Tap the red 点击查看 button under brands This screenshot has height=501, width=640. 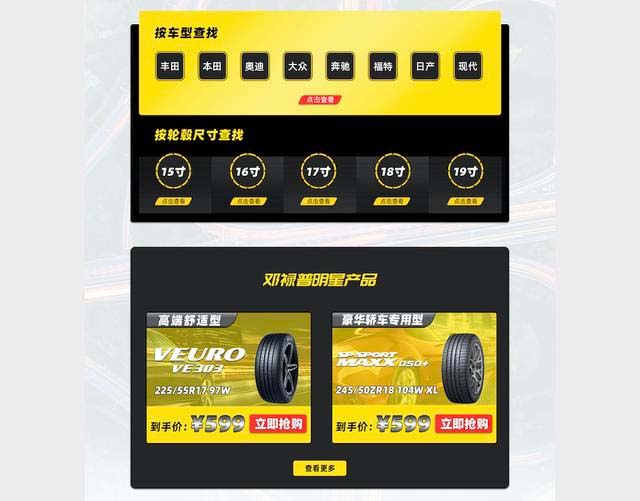pos(319,100)
